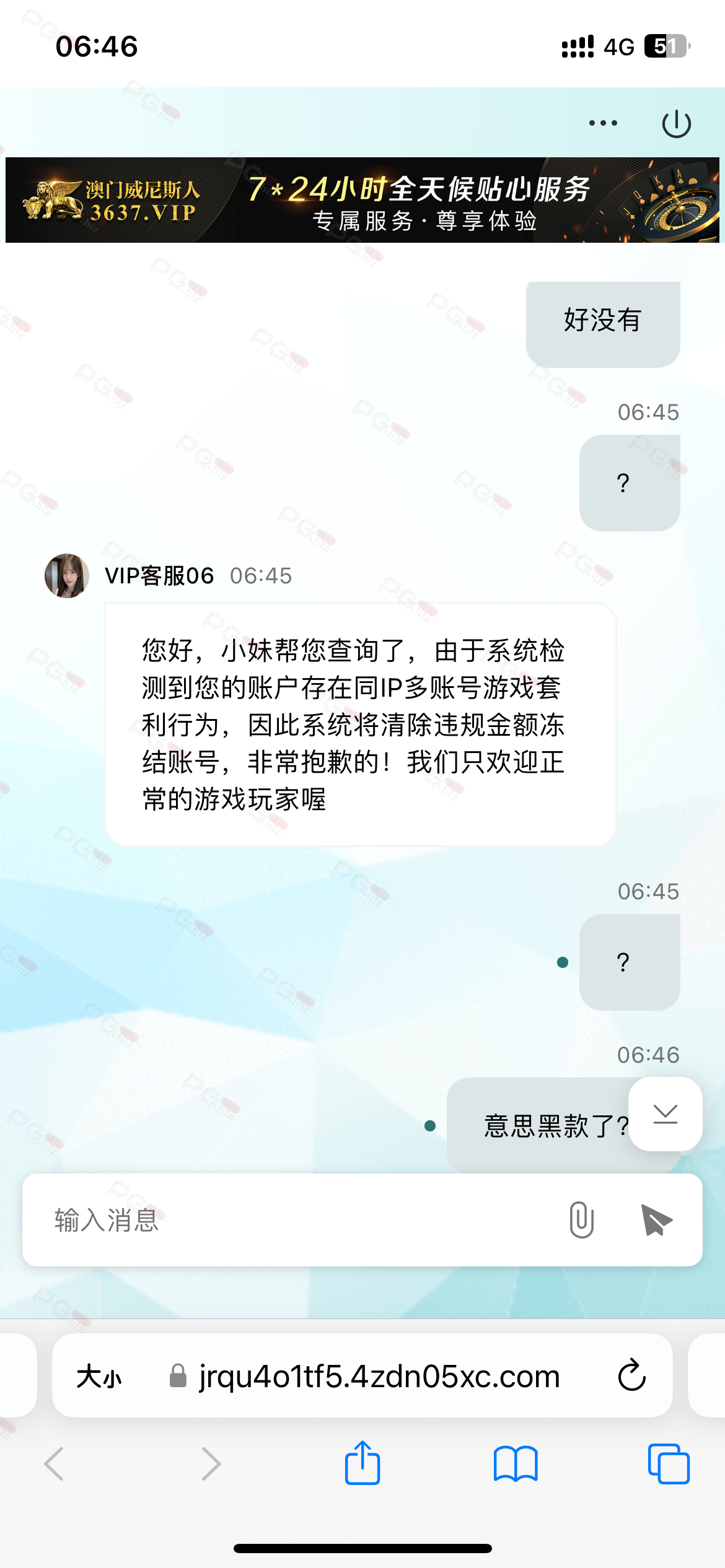Attach a file with the paperclip icon
This screenshot has width=725, height=1568.
[581, 1220]
